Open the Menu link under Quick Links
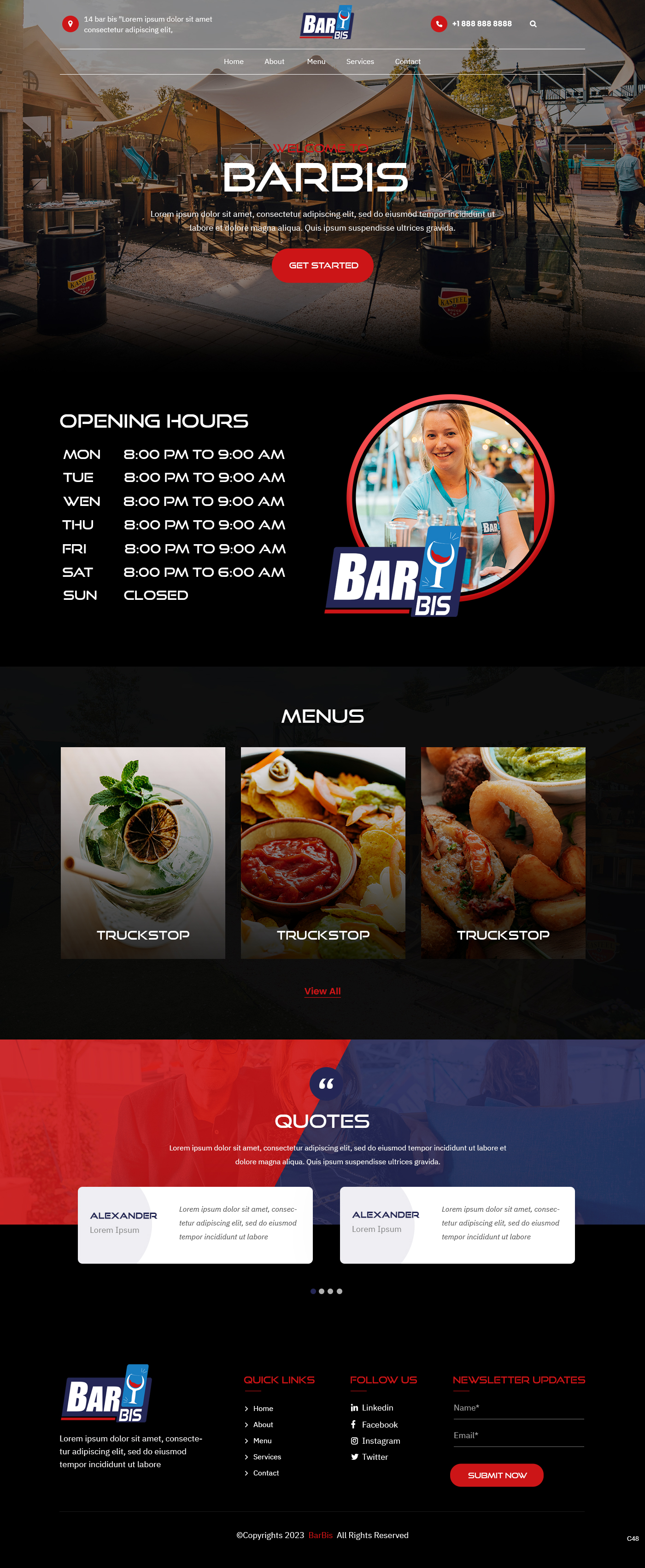The width and height of the screenshot is (645, 1568). point(263,1440)
